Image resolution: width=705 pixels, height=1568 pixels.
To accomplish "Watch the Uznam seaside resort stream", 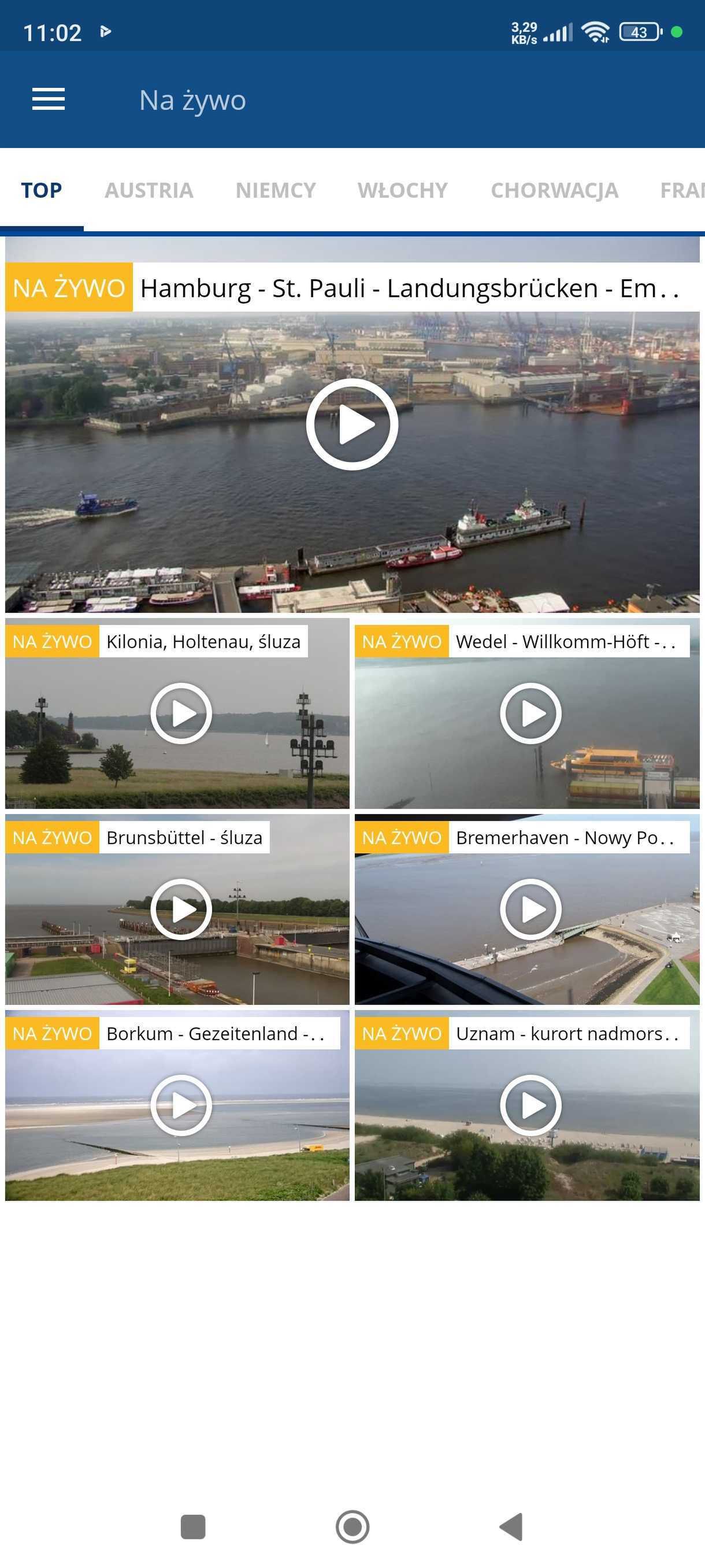I will 530,1105.
